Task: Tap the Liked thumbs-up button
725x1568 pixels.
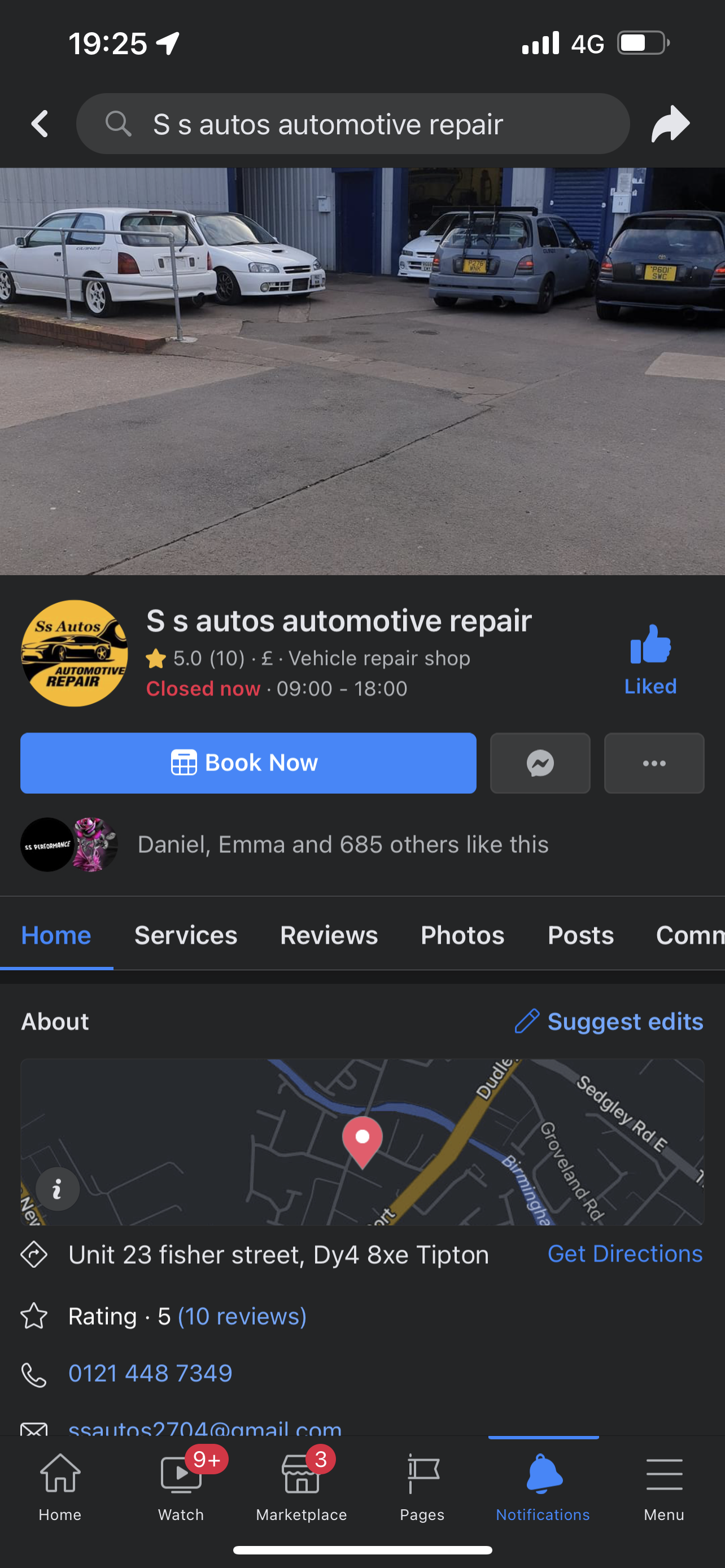Action: pyautogui.click(x=650, y=660)
